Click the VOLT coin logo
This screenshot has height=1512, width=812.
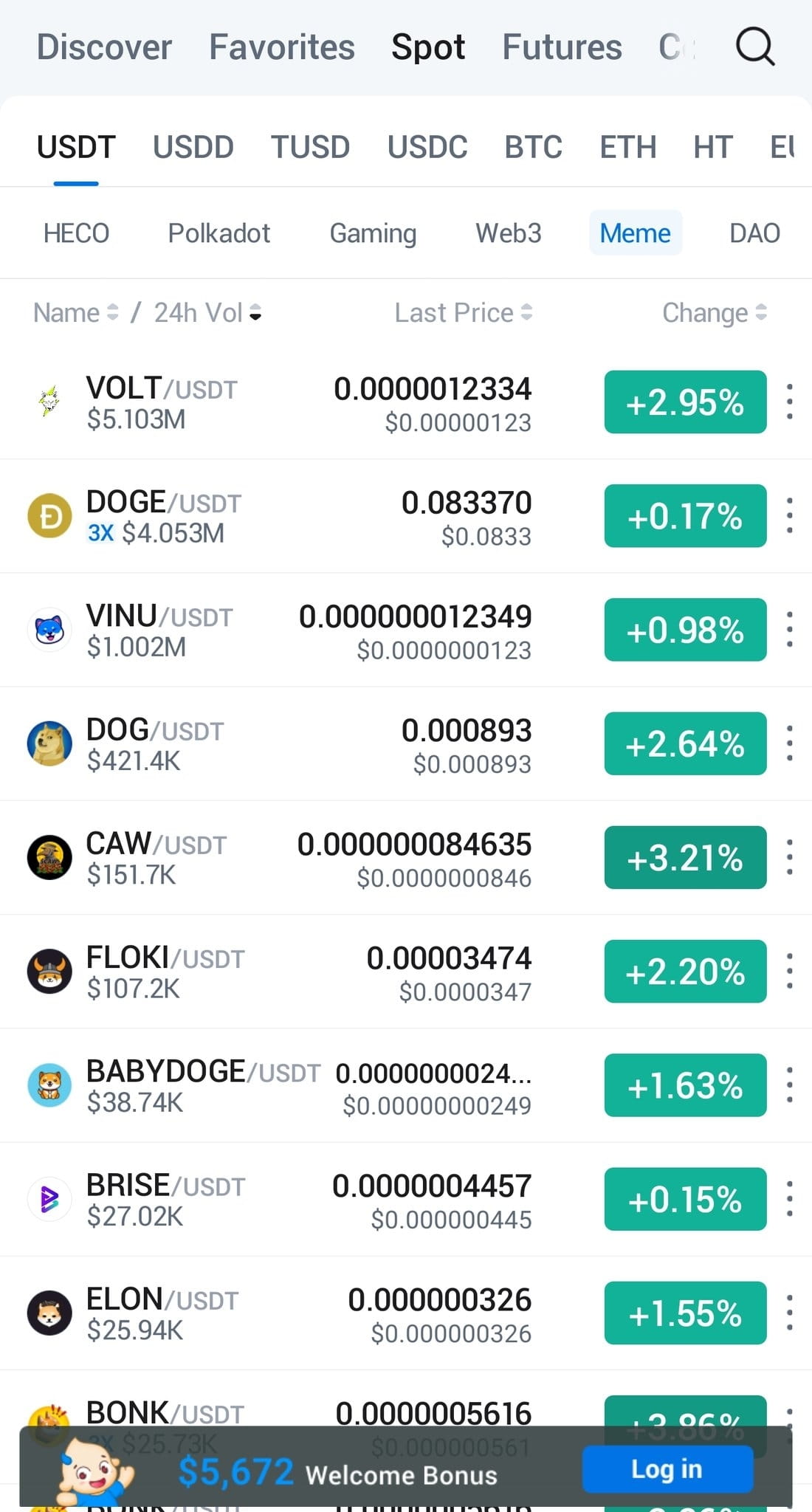click(x=49, y=402)
